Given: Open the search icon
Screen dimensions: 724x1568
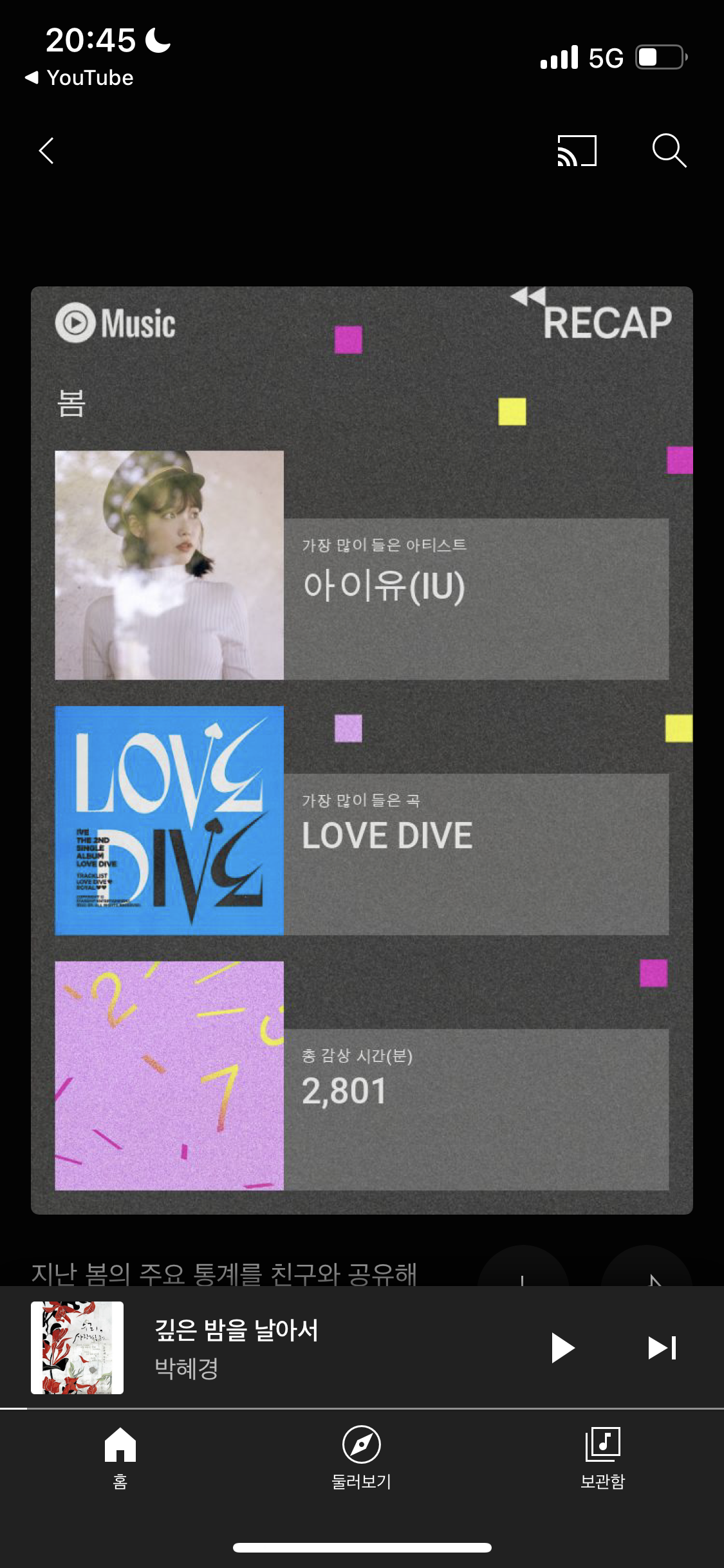Looking at the screenshot, I should pyautogui.click(x=669, y=151).
